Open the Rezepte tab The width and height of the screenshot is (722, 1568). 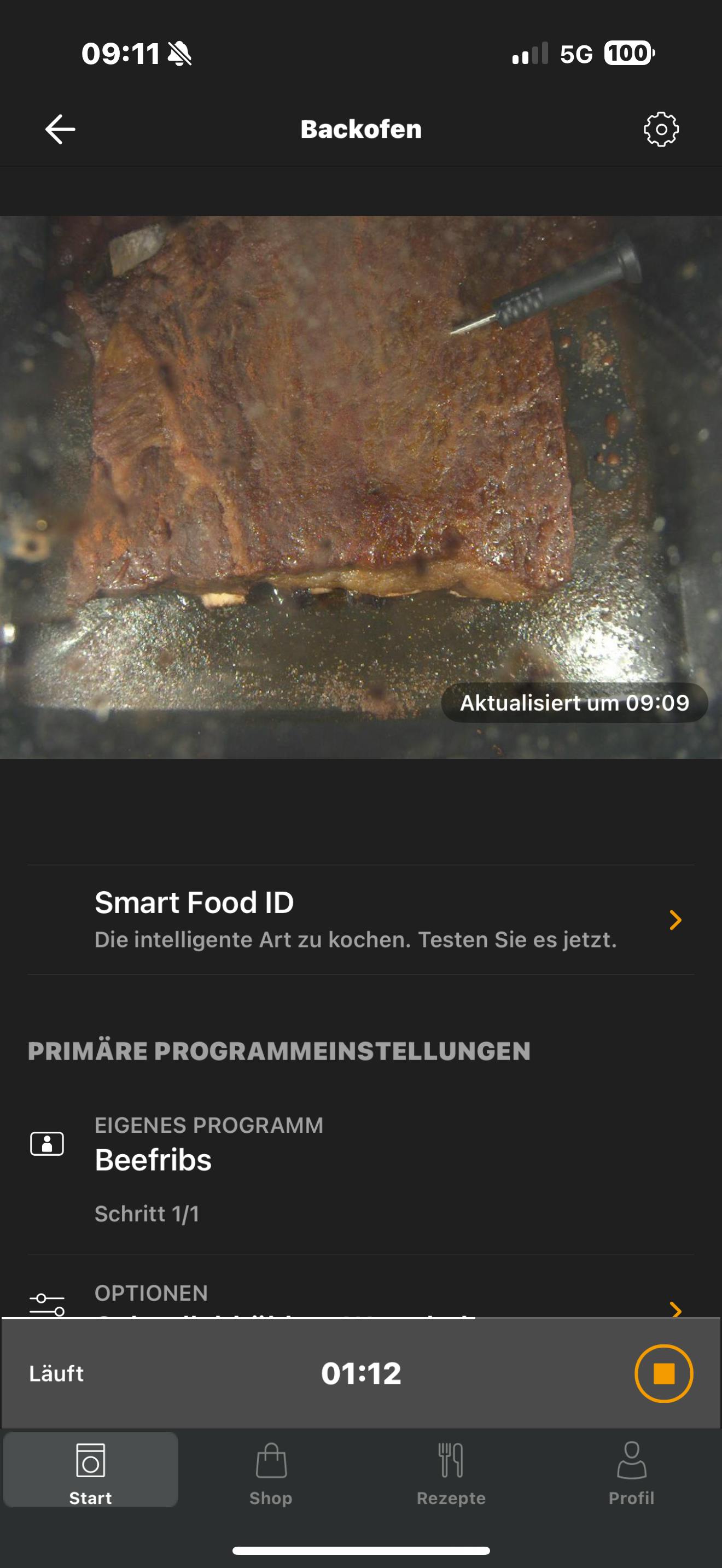point(451,1470)
